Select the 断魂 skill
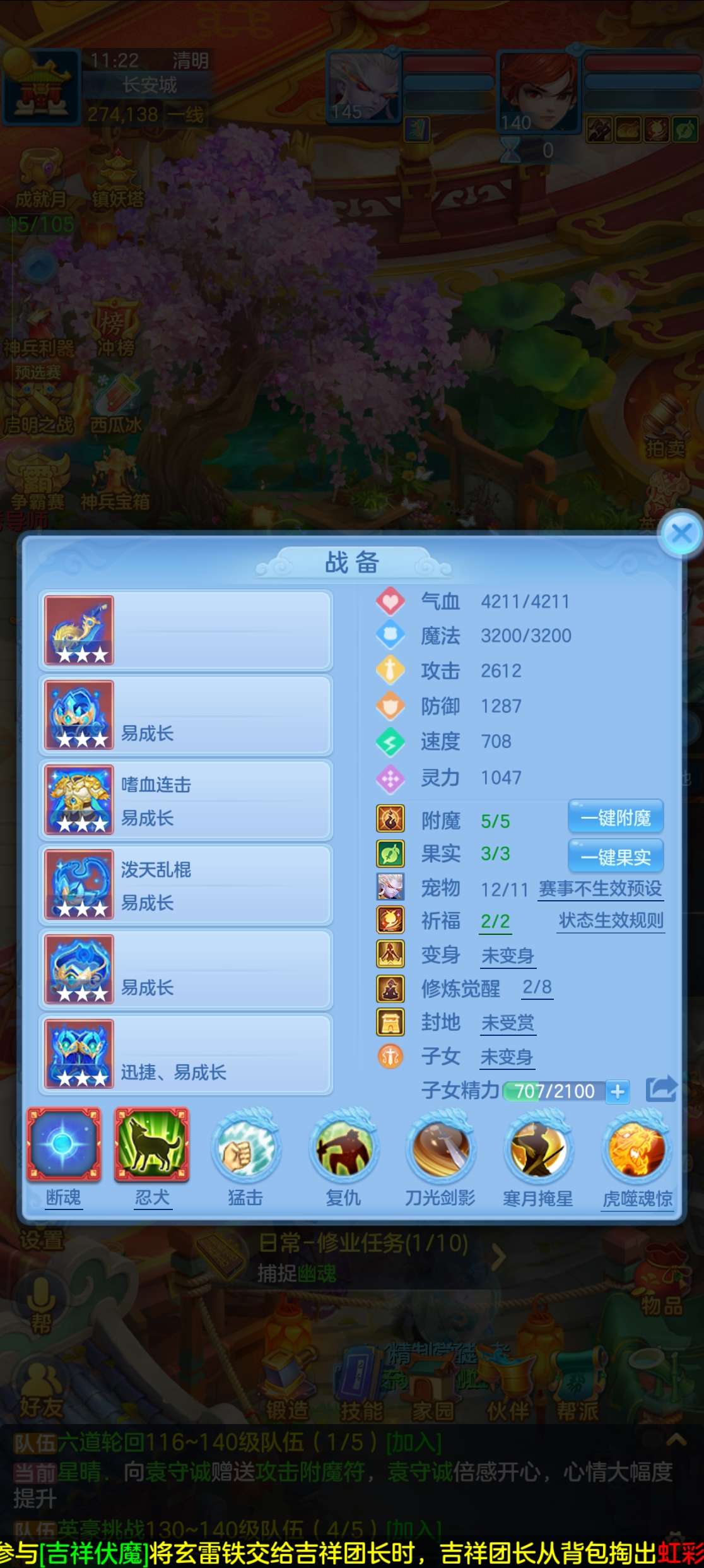Image resolution: width=704 pixels, height=1568 pixels. pos(63,1145)
